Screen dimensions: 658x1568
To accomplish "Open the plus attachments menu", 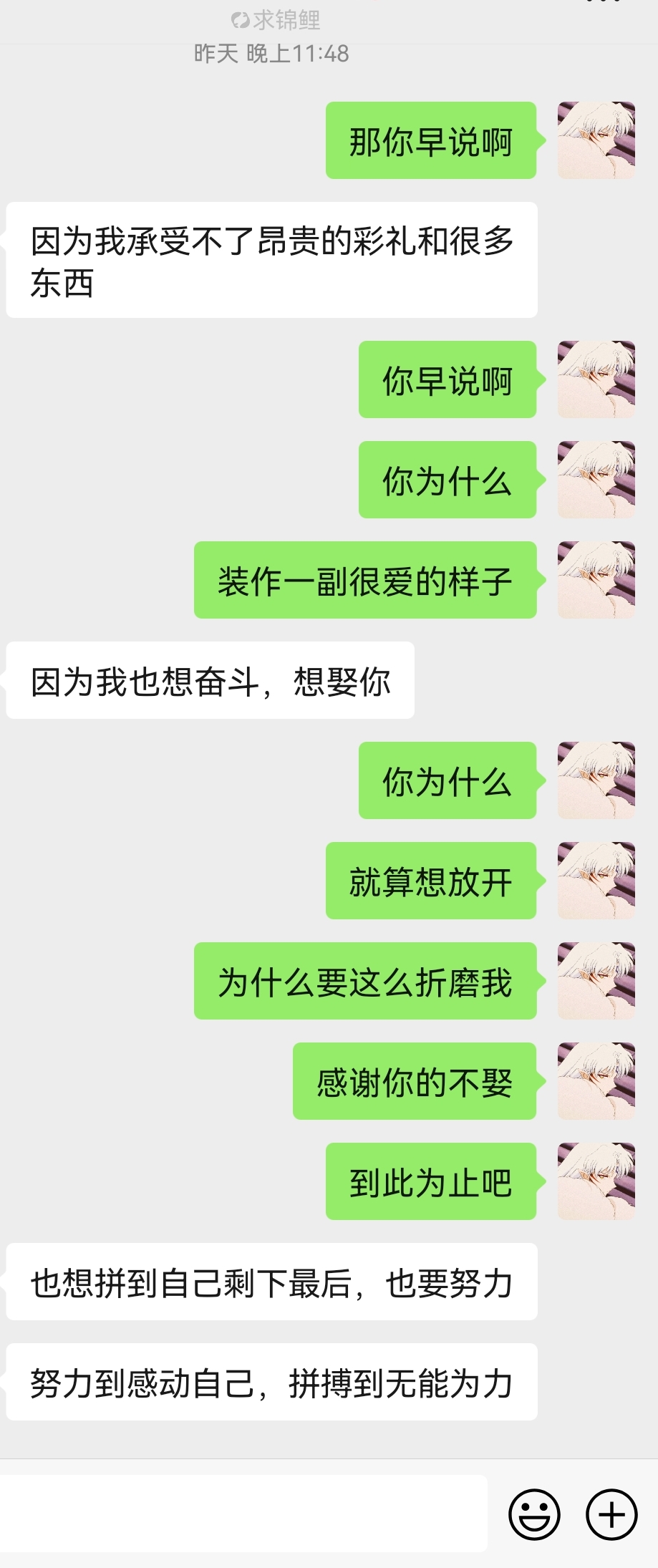I will 611,1514.
